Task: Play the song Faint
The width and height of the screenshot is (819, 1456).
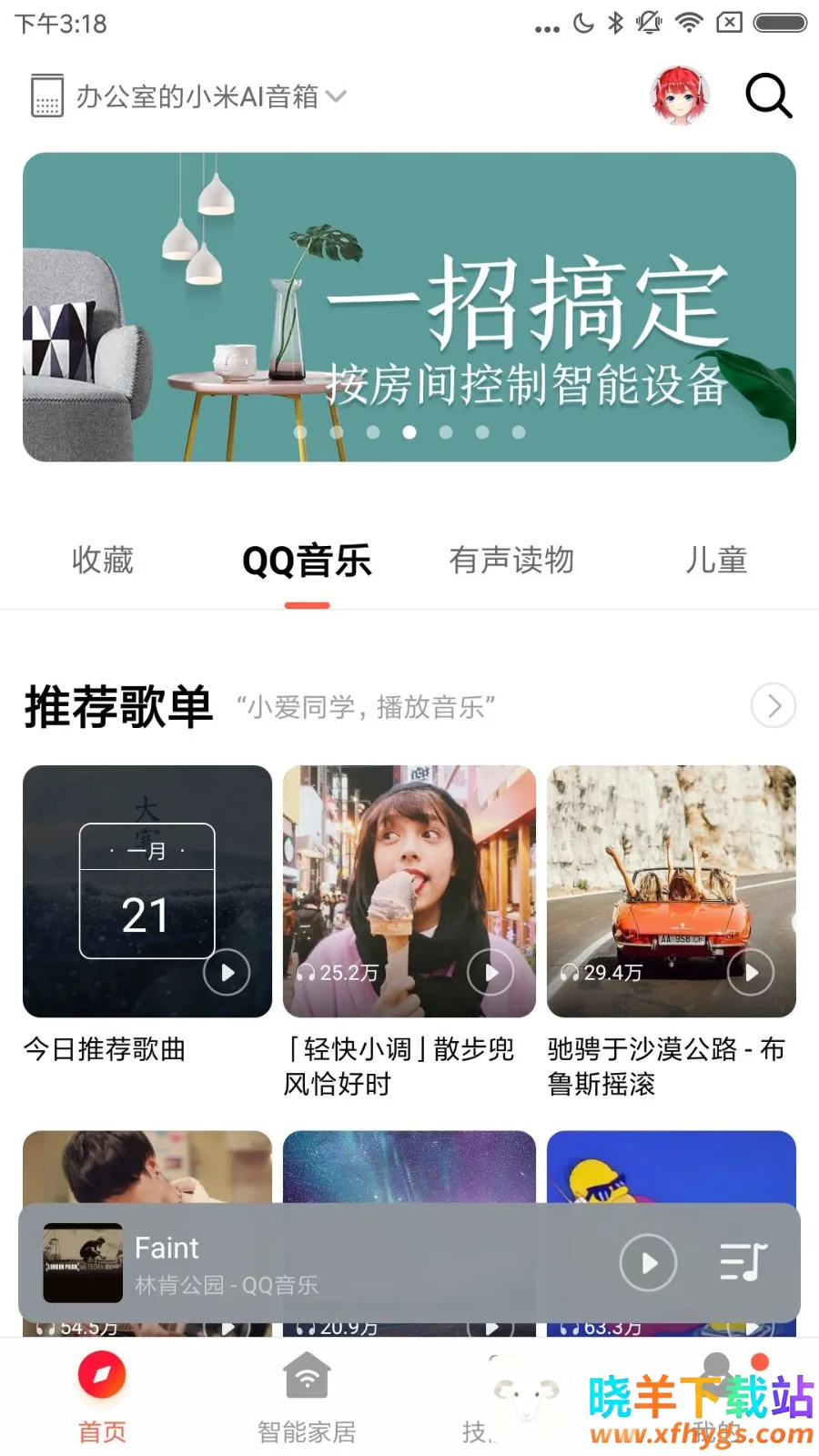Action: point(648,1263)
